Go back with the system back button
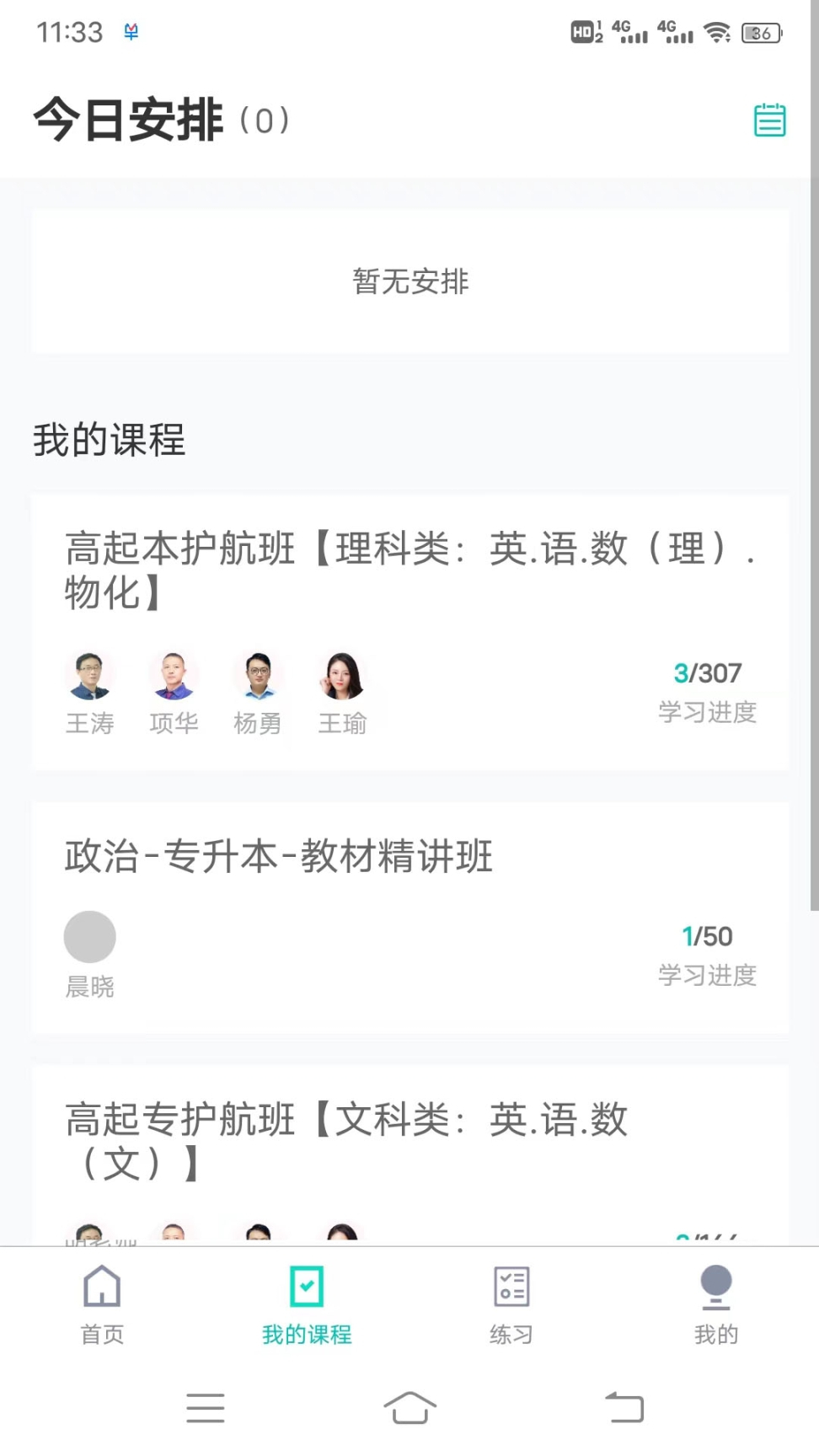 (624, 1408)
